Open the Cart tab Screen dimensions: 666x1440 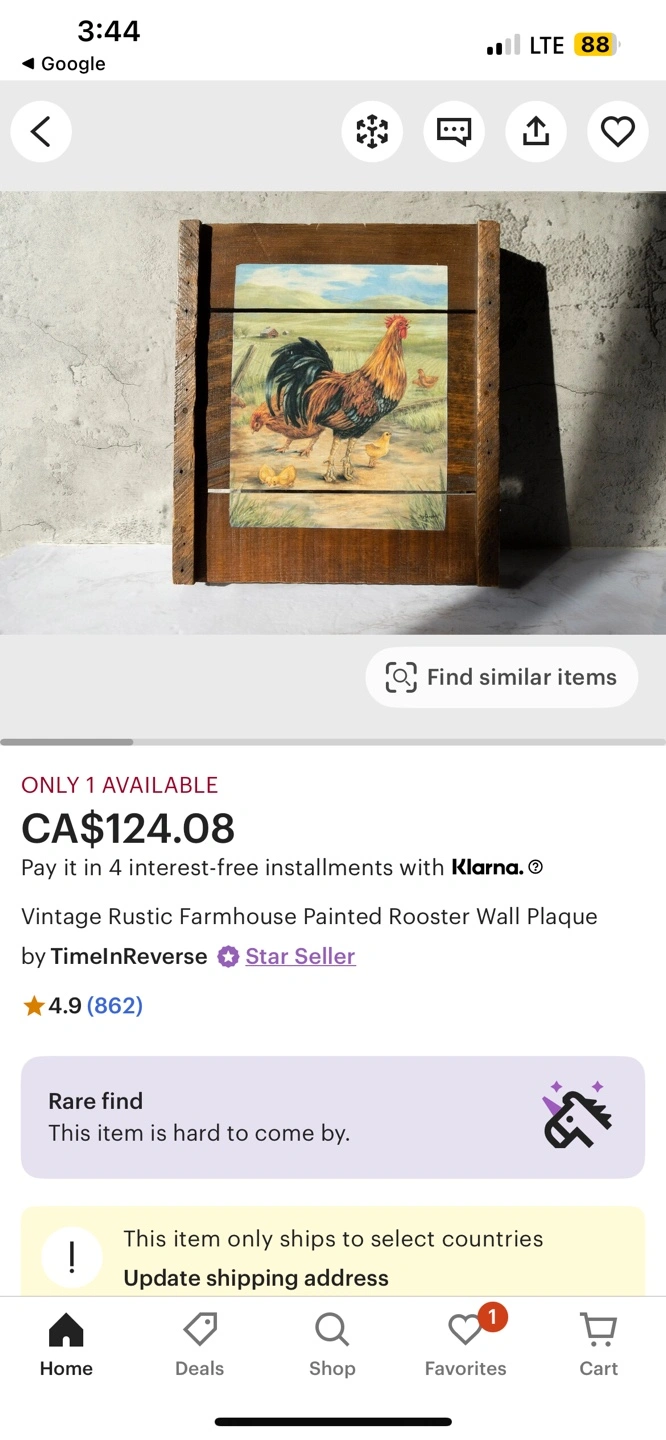click(x=598, y=1345)
